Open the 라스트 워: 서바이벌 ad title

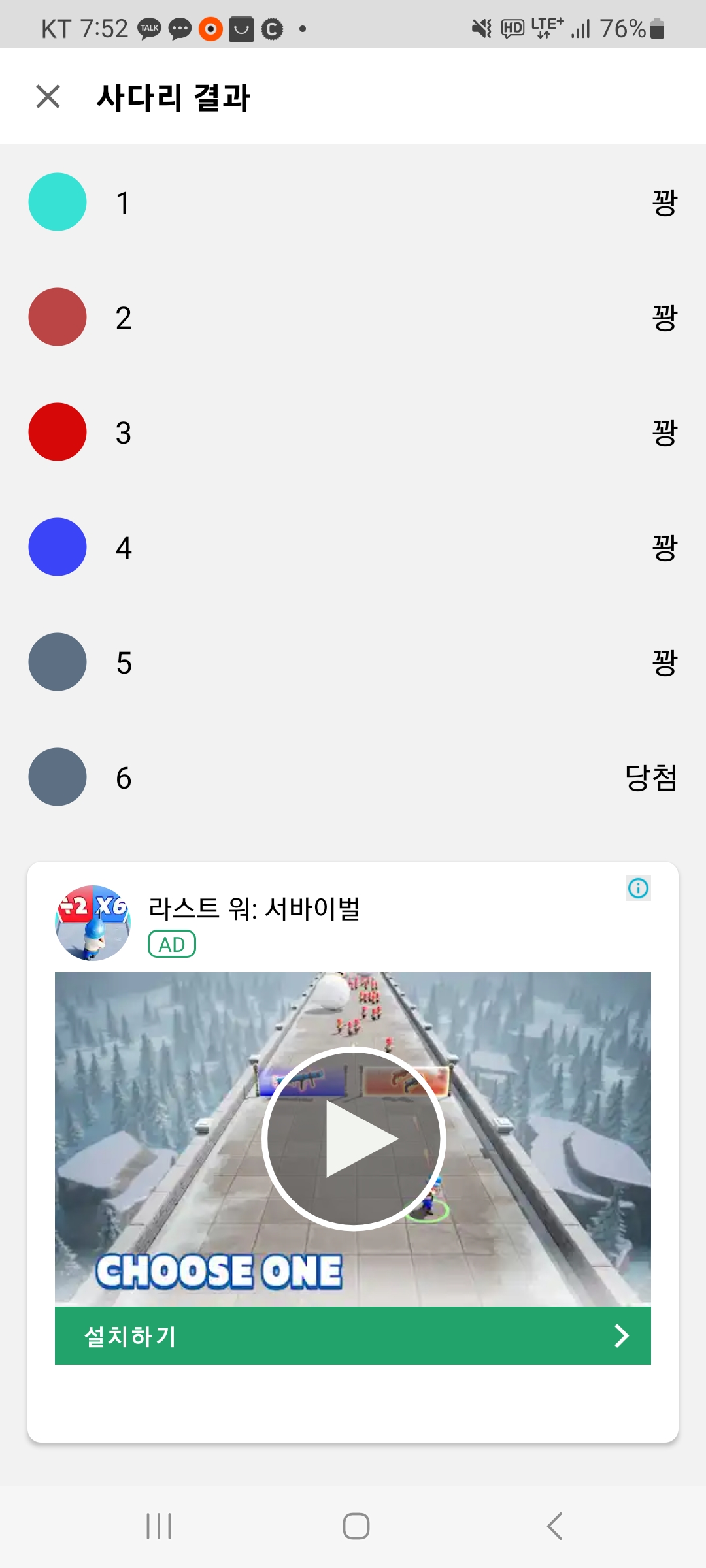click(x=254, y=908)
